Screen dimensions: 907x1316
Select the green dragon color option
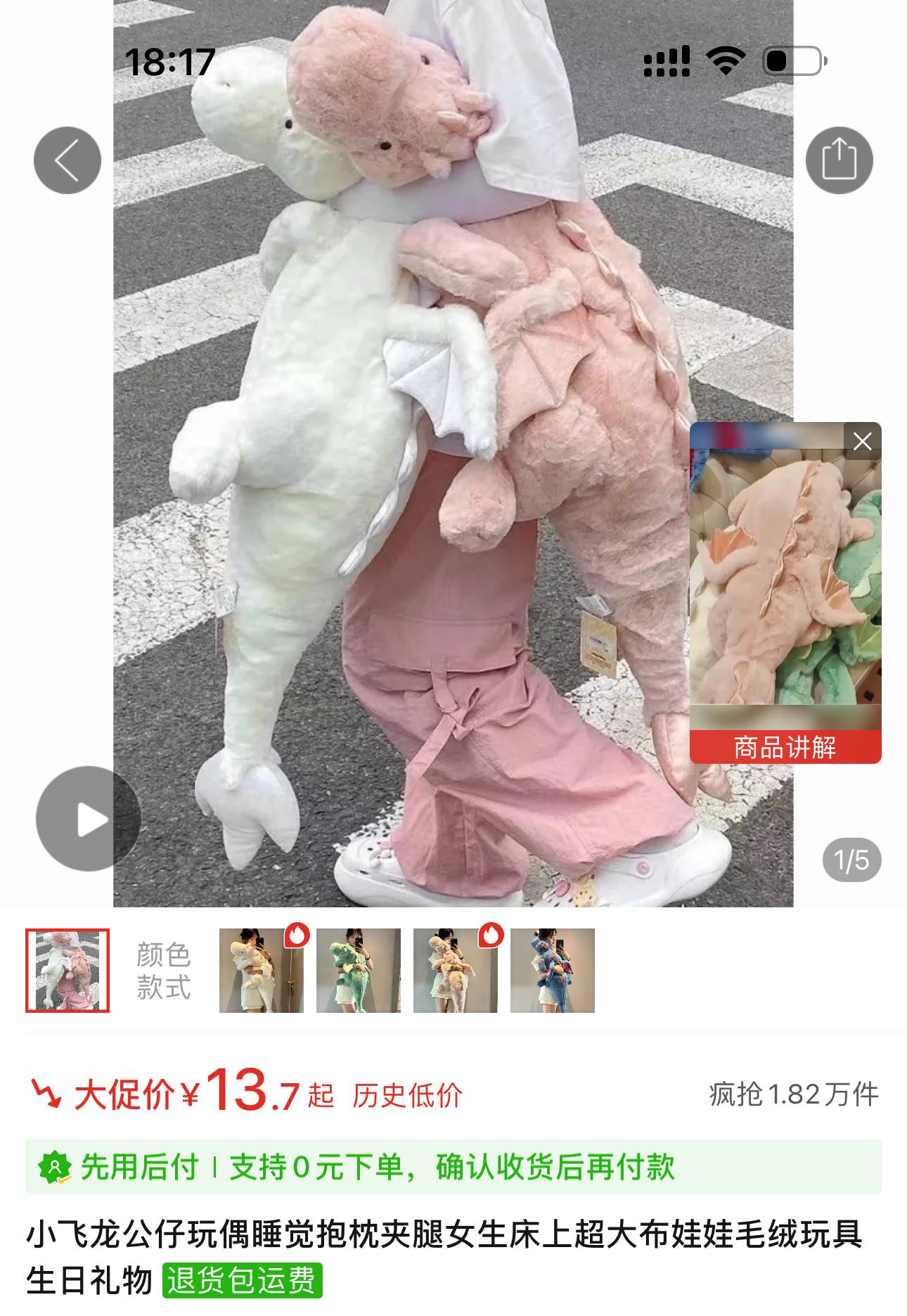(359, 971)
